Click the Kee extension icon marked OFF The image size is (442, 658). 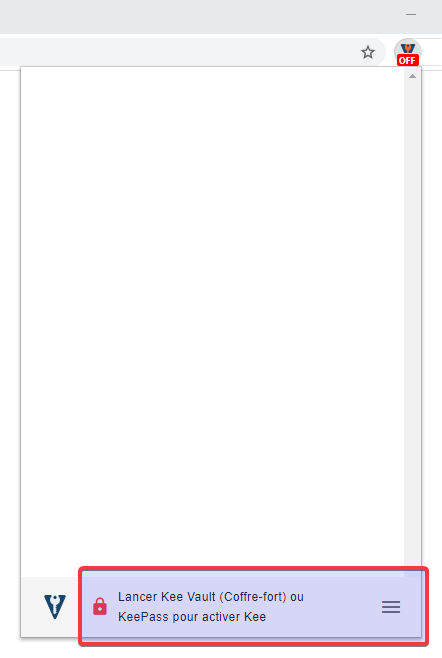coord(408,52)
